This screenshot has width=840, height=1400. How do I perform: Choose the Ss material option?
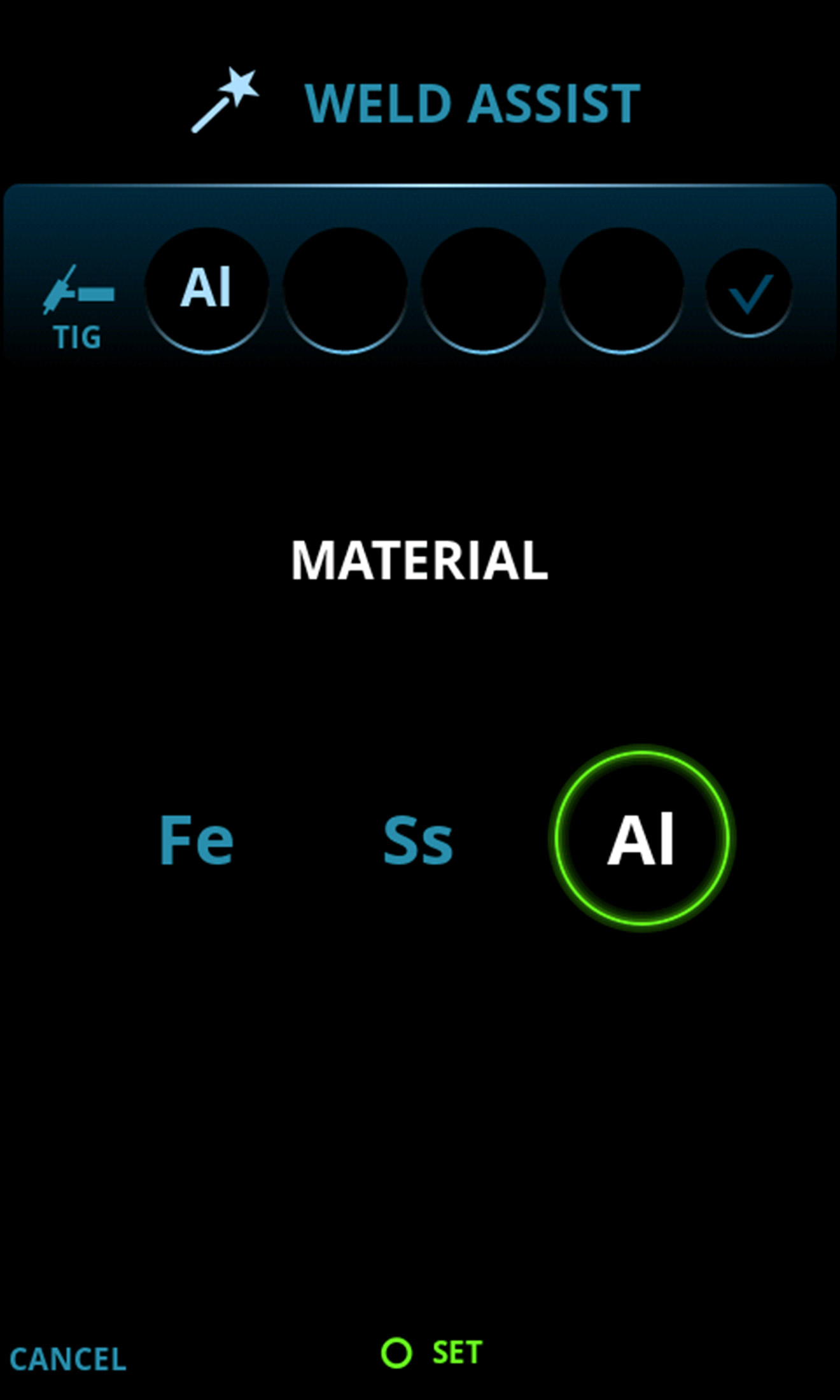[x=418, y=840]
